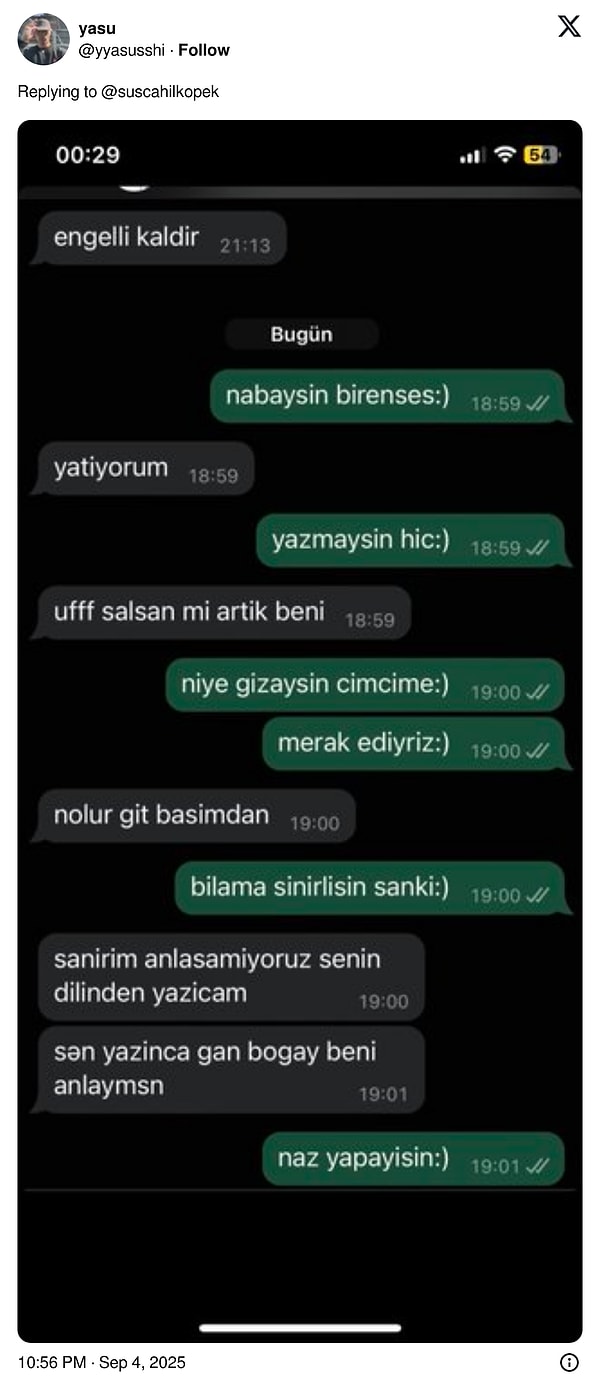Open yasu's profile avatar
The width and height of the screenshot is (600, 1393).
pyautogui.click(x=43, y=40)
